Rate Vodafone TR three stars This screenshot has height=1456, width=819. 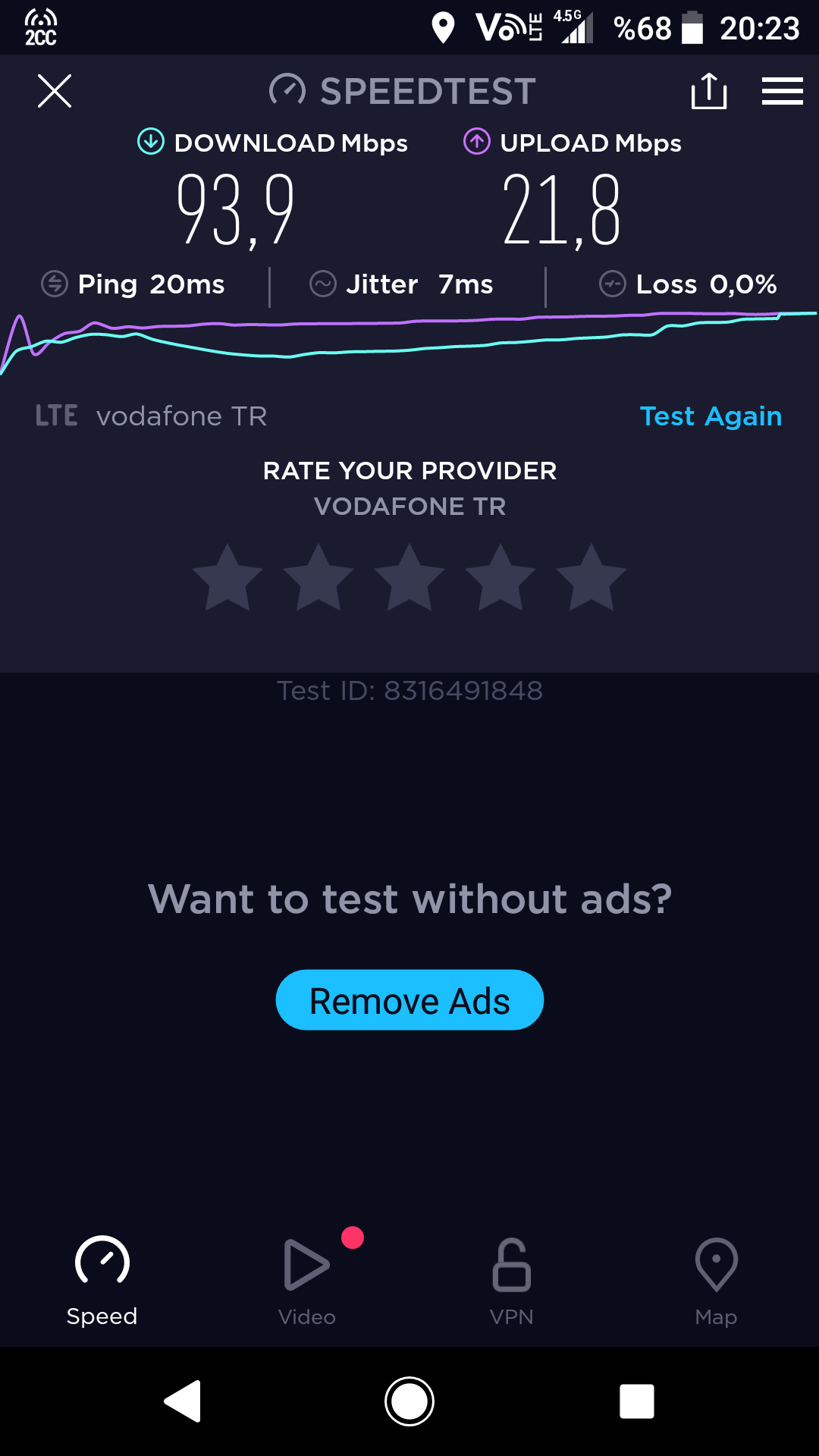[409, 578]
